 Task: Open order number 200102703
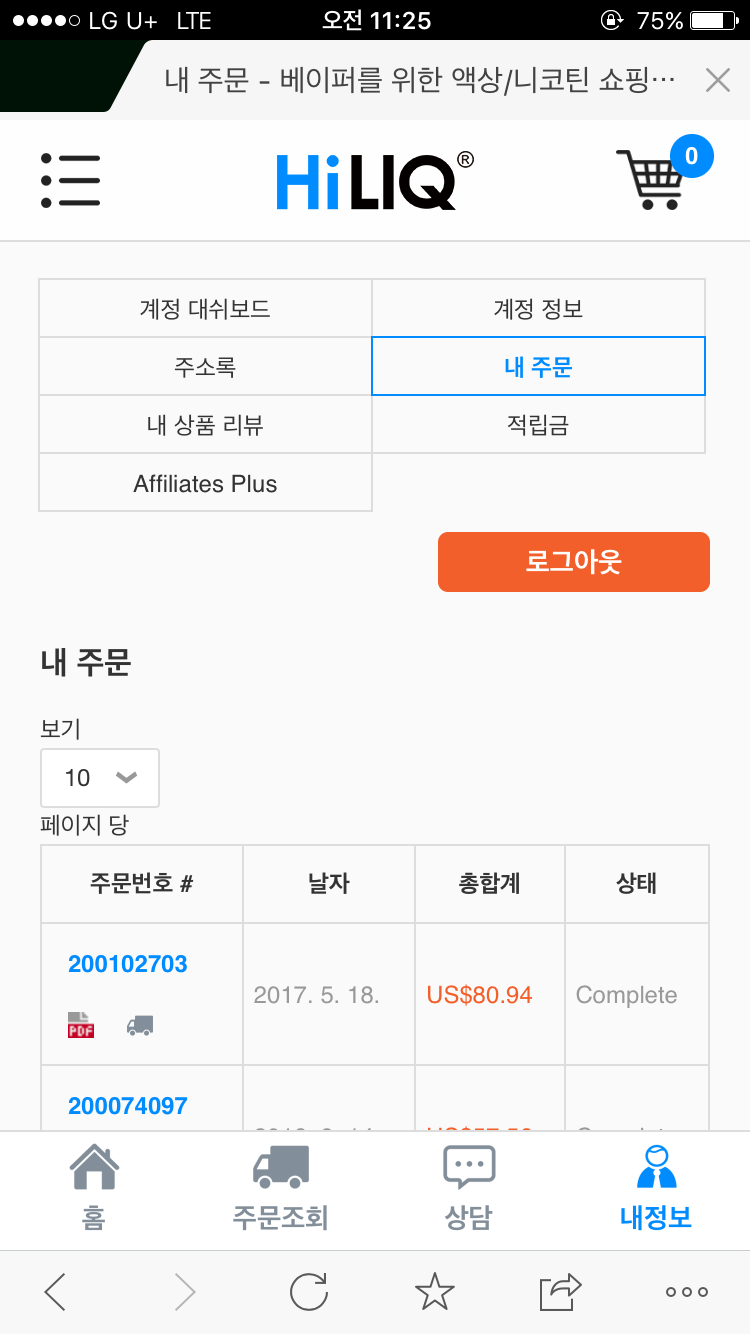[128, 964]
